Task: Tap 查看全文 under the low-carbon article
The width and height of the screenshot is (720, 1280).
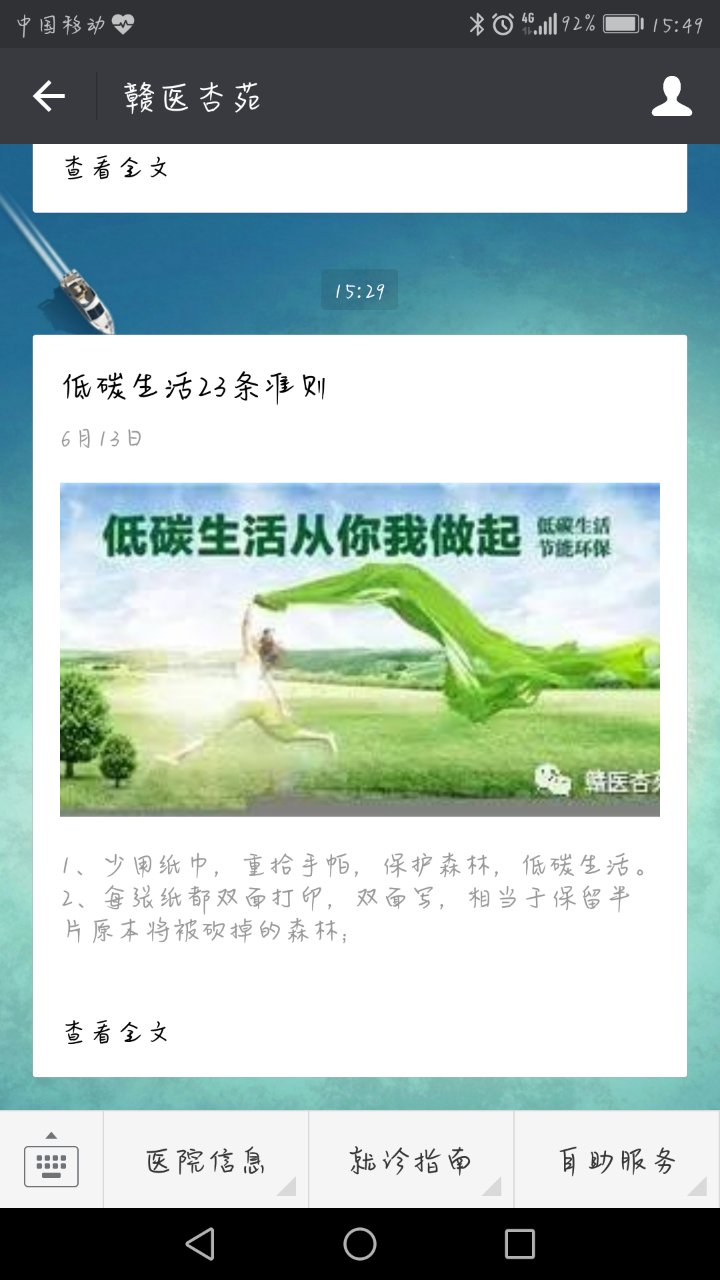Action: (x=116, y=1032)
